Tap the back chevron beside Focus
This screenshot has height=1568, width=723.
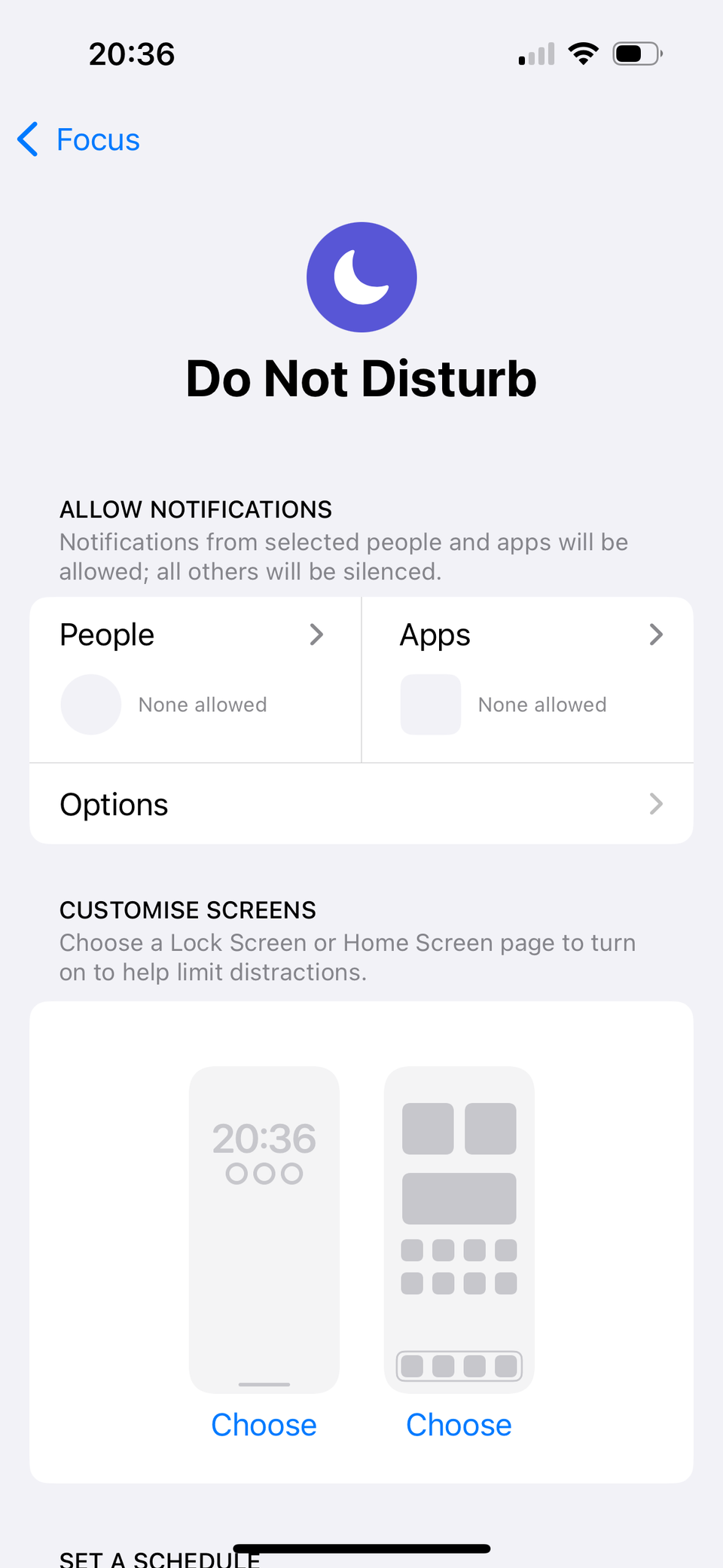point(27,139)
